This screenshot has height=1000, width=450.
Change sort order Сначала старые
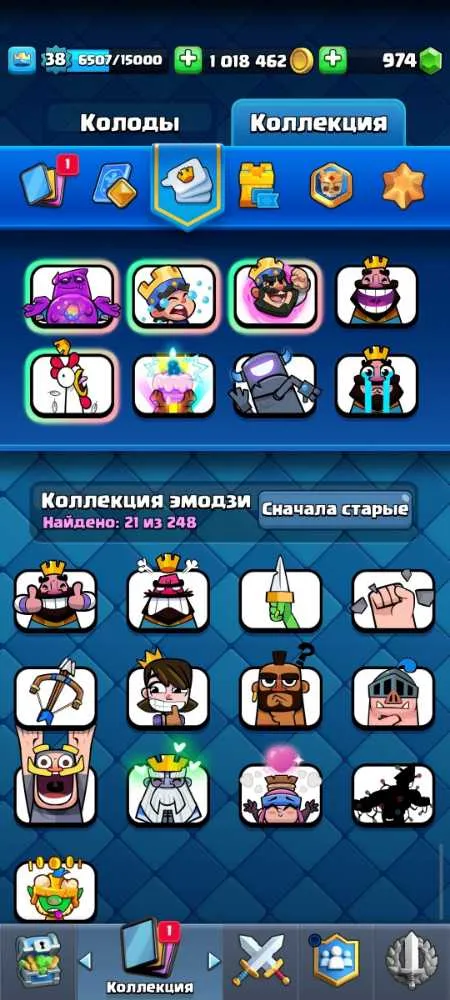(335, 510)
